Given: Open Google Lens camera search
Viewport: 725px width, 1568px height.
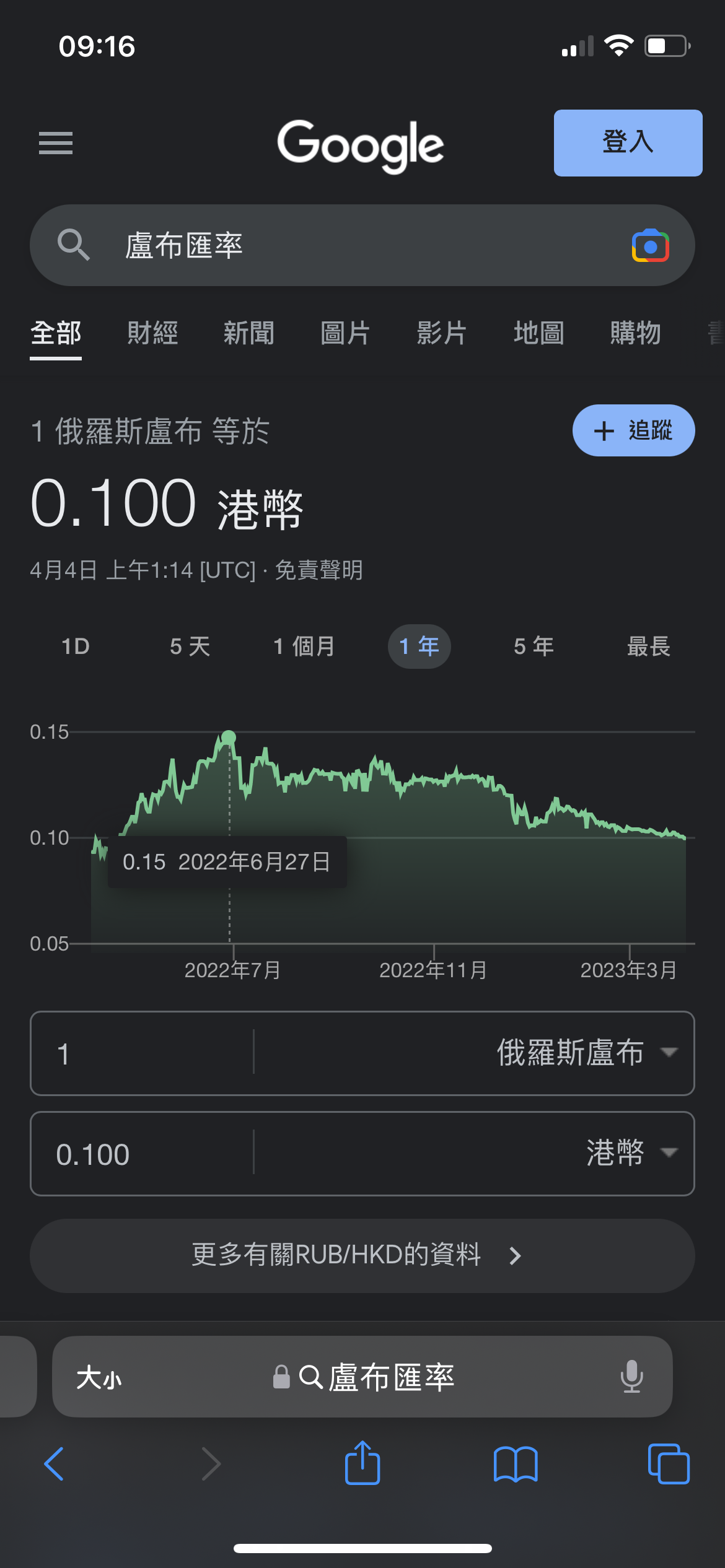Looking at the screenshot, I should coord(649,245).
